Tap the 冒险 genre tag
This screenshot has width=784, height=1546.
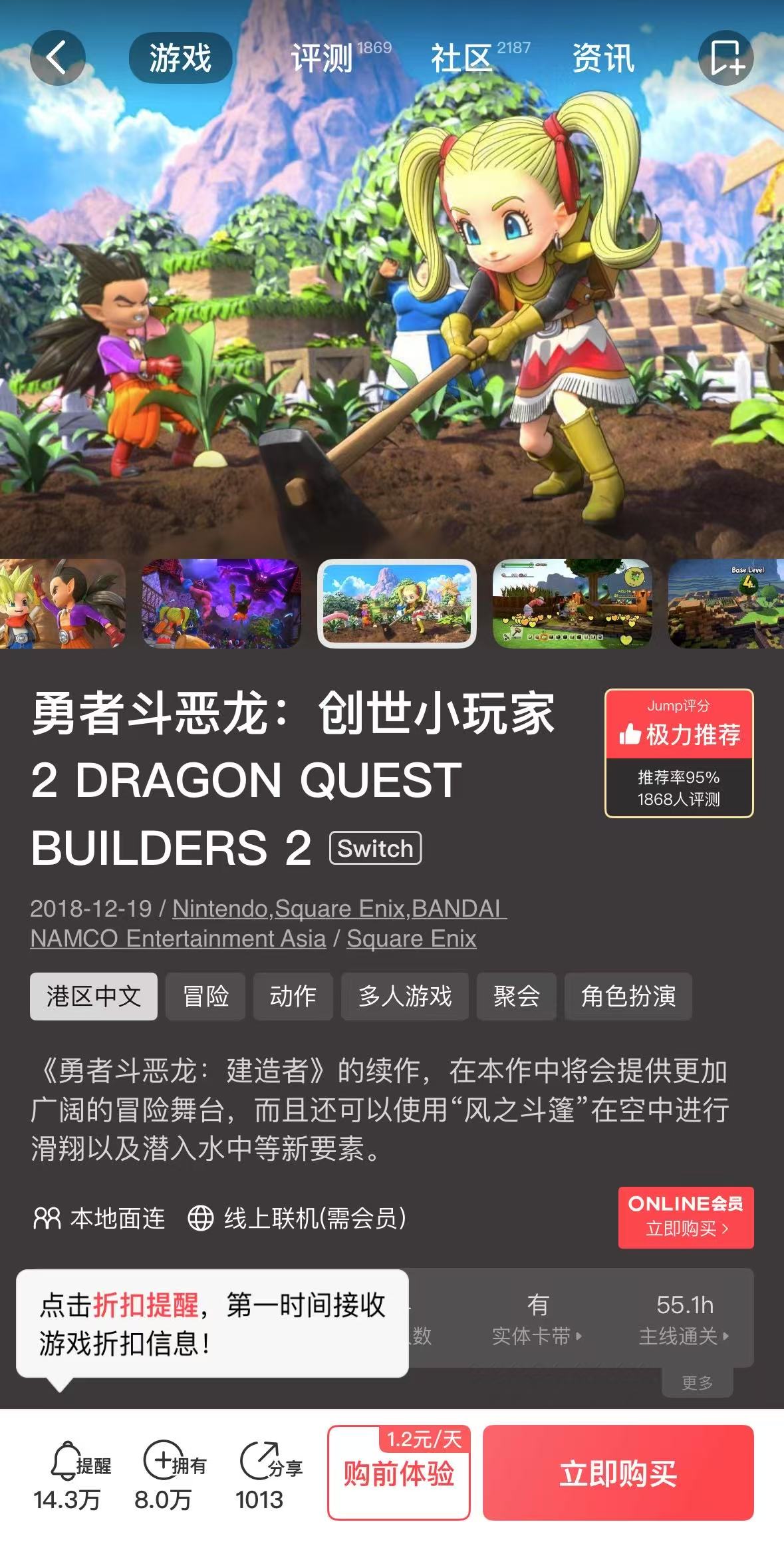[205, 996]
